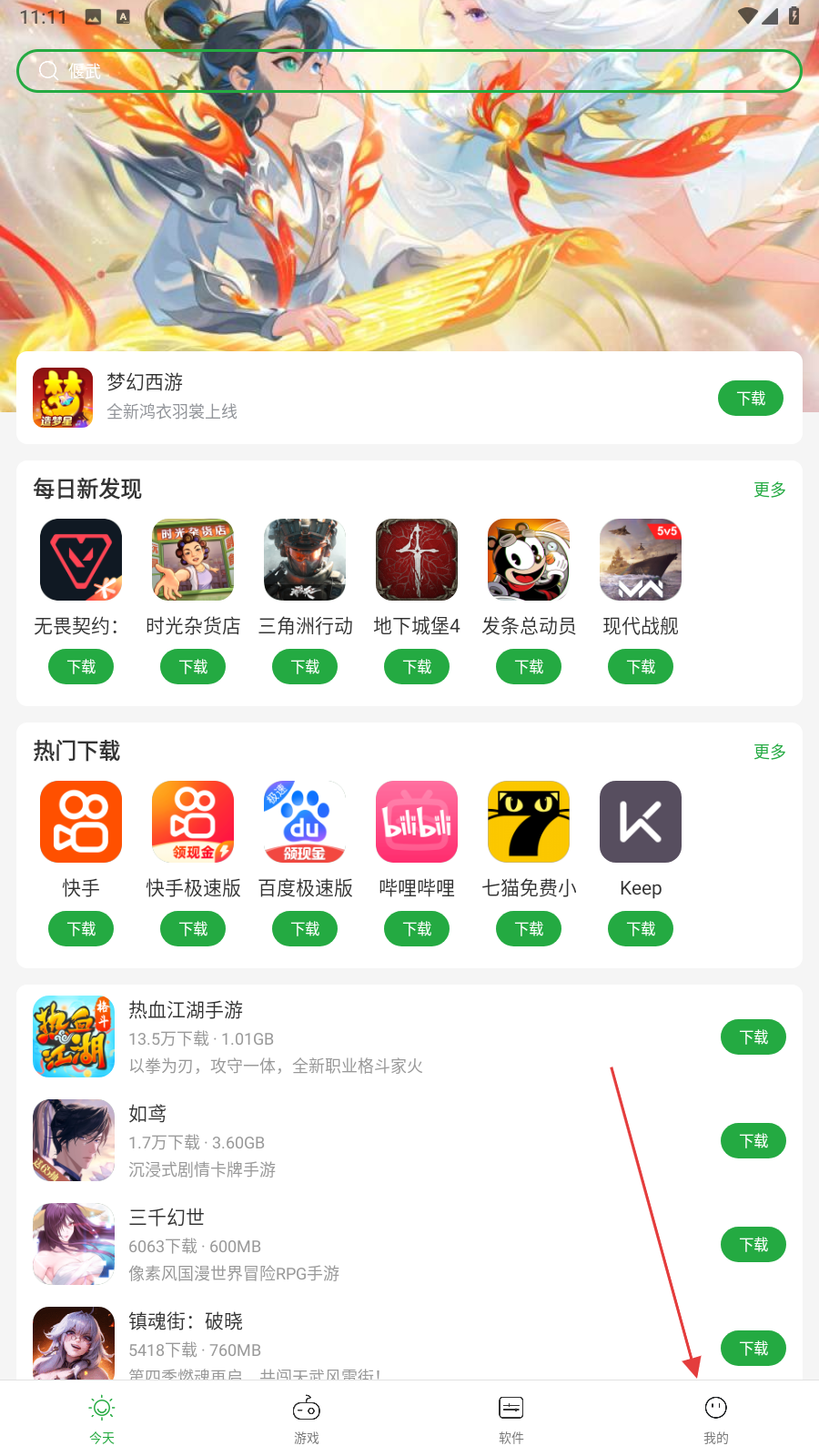Go to the 我的 tab
Viewport: 819px width, 1456px height.
(x=716, y=1419)
